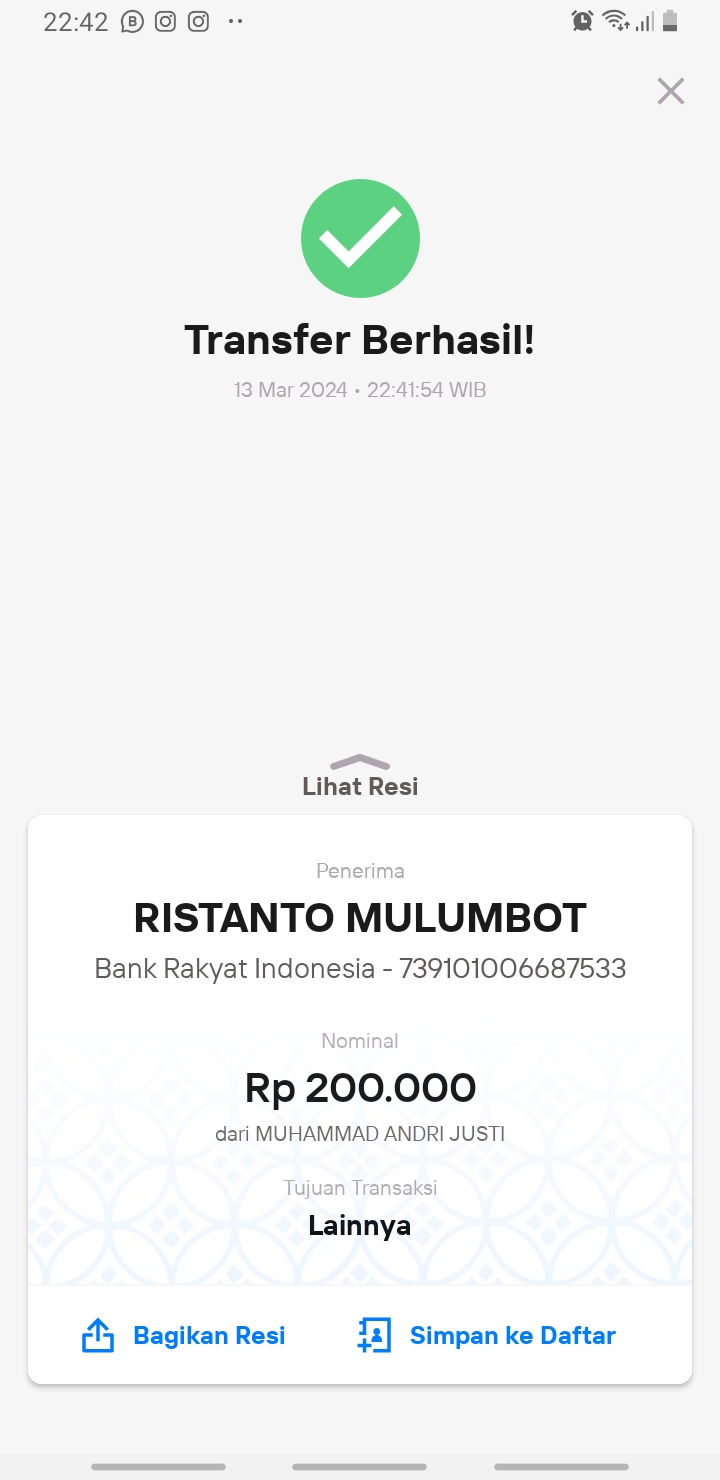The width and height of the screenshot is (720, 1480).
Task: Tap Bagikan Resi to share receipt
Action: click(183, 1335)
